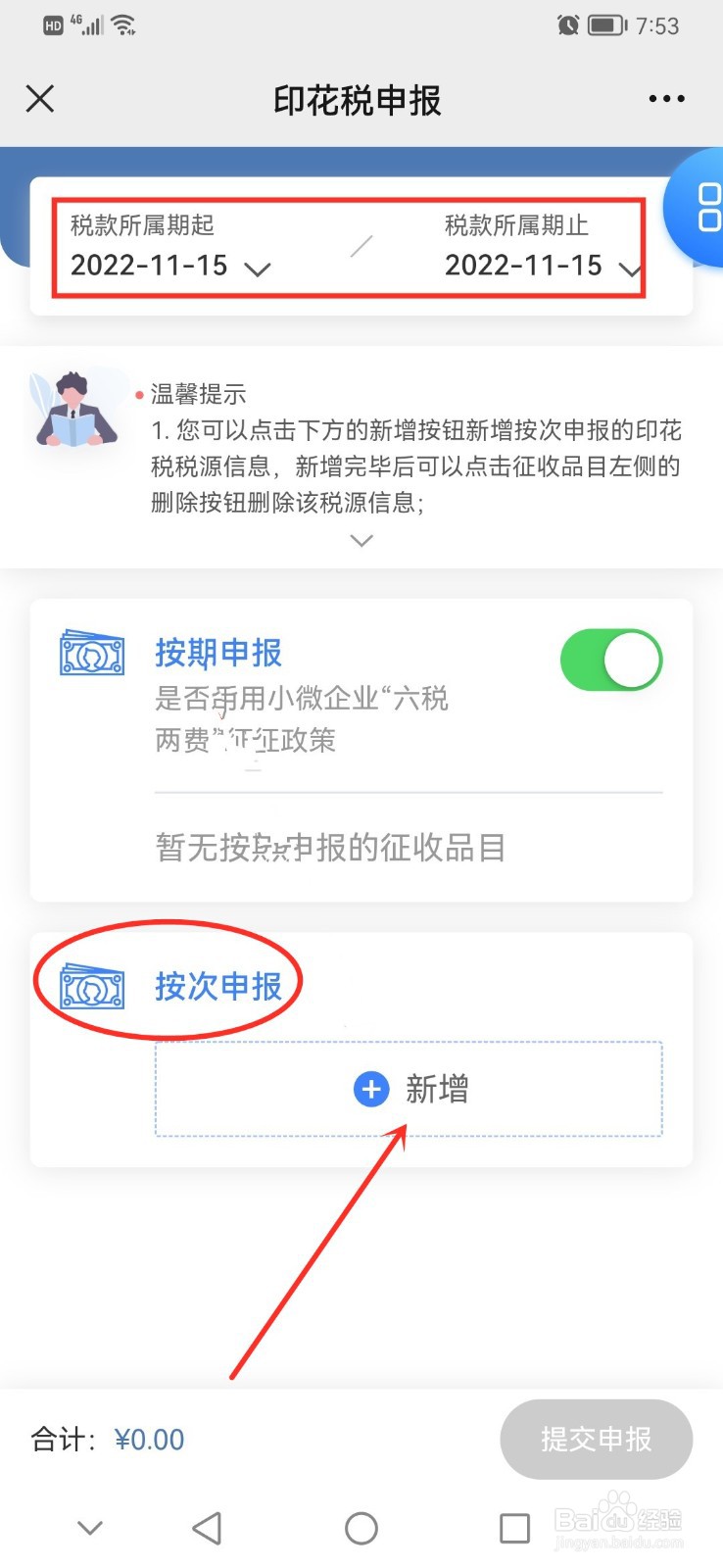The width and height of the screenshot is (723, 1568).
Task: Open the 税款所属期止 date dropdown
Action: pos(631,267)
